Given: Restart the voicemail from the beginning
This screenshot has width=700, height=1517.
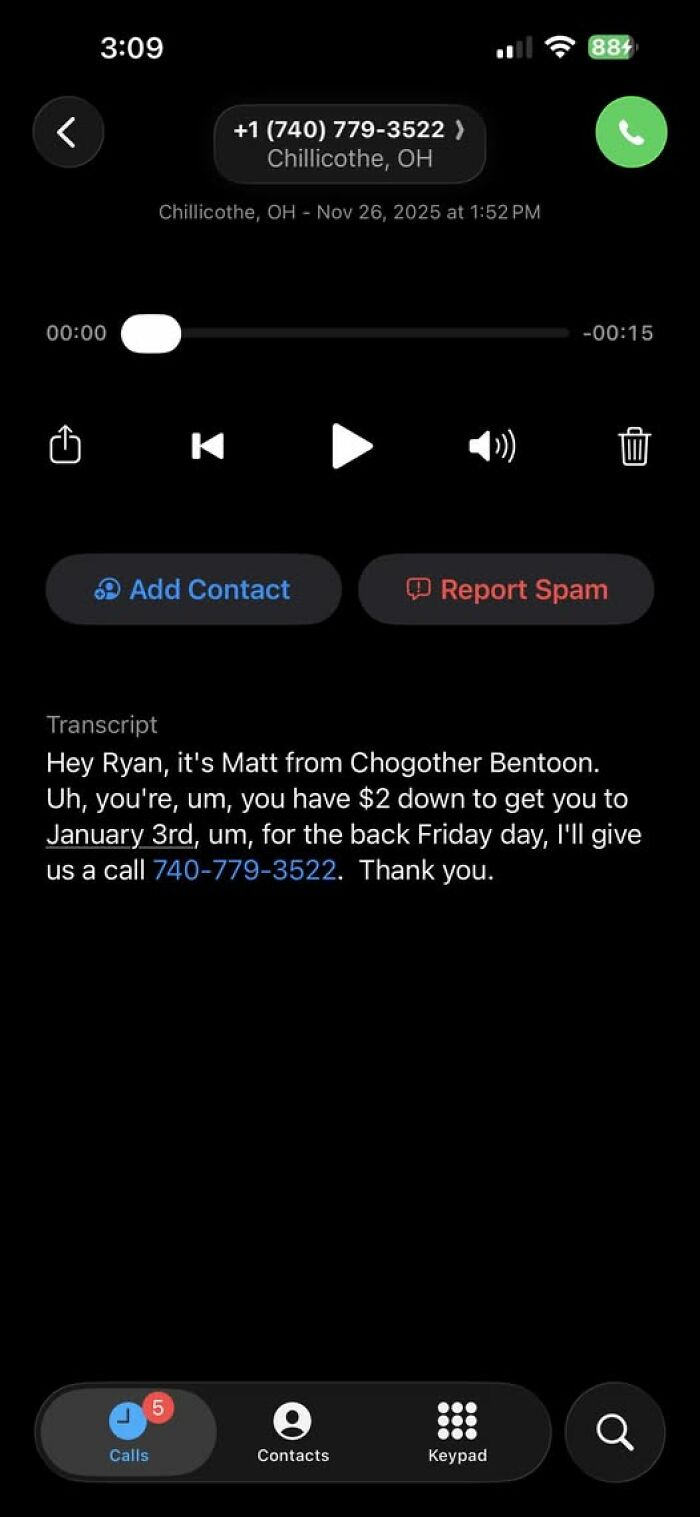Looking at the screenshot, I should pyautogui.click(x=208, y=446).
